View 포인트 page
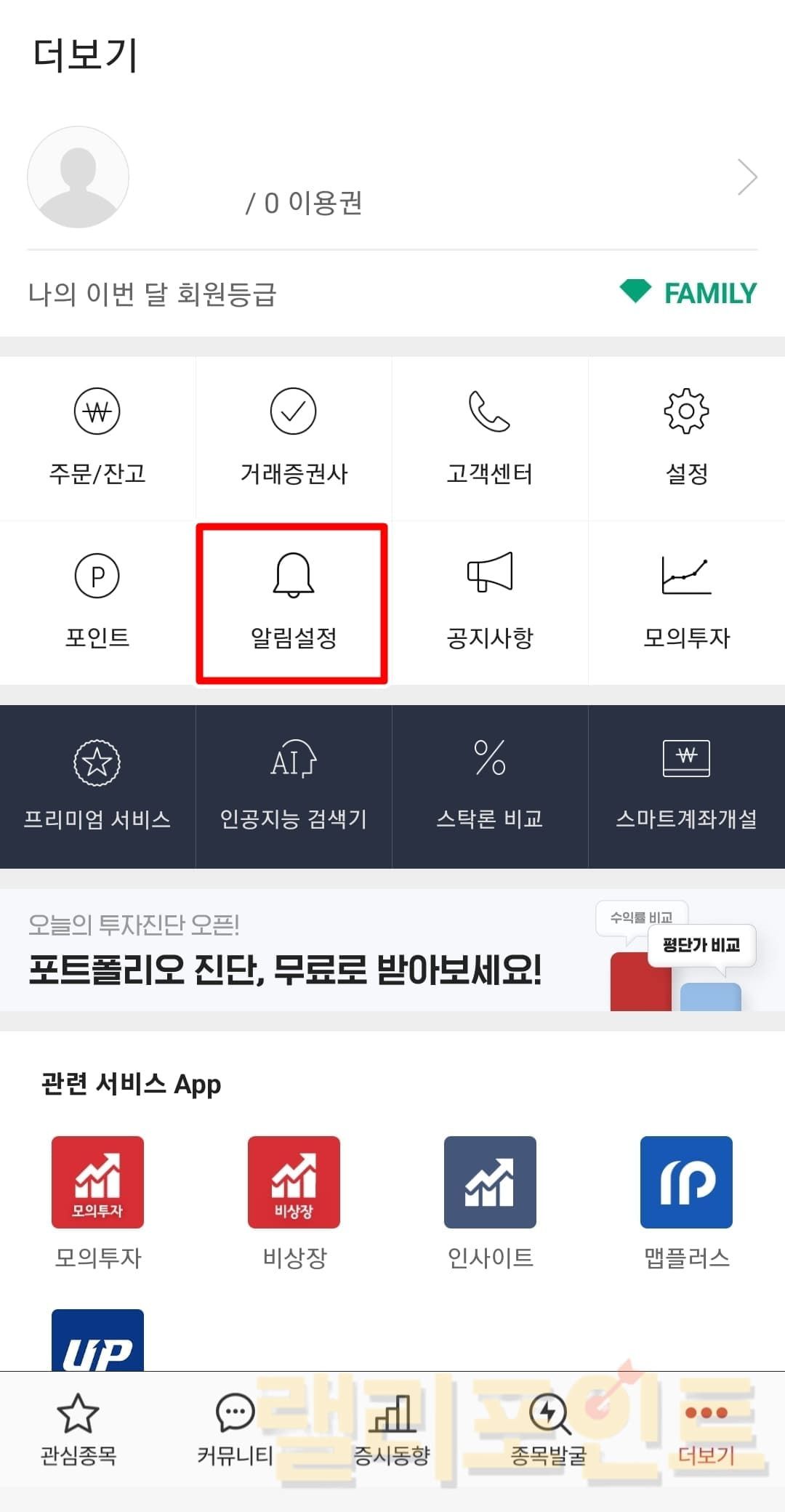Viewport: 785px width, 1512px height. coord(97,602)
